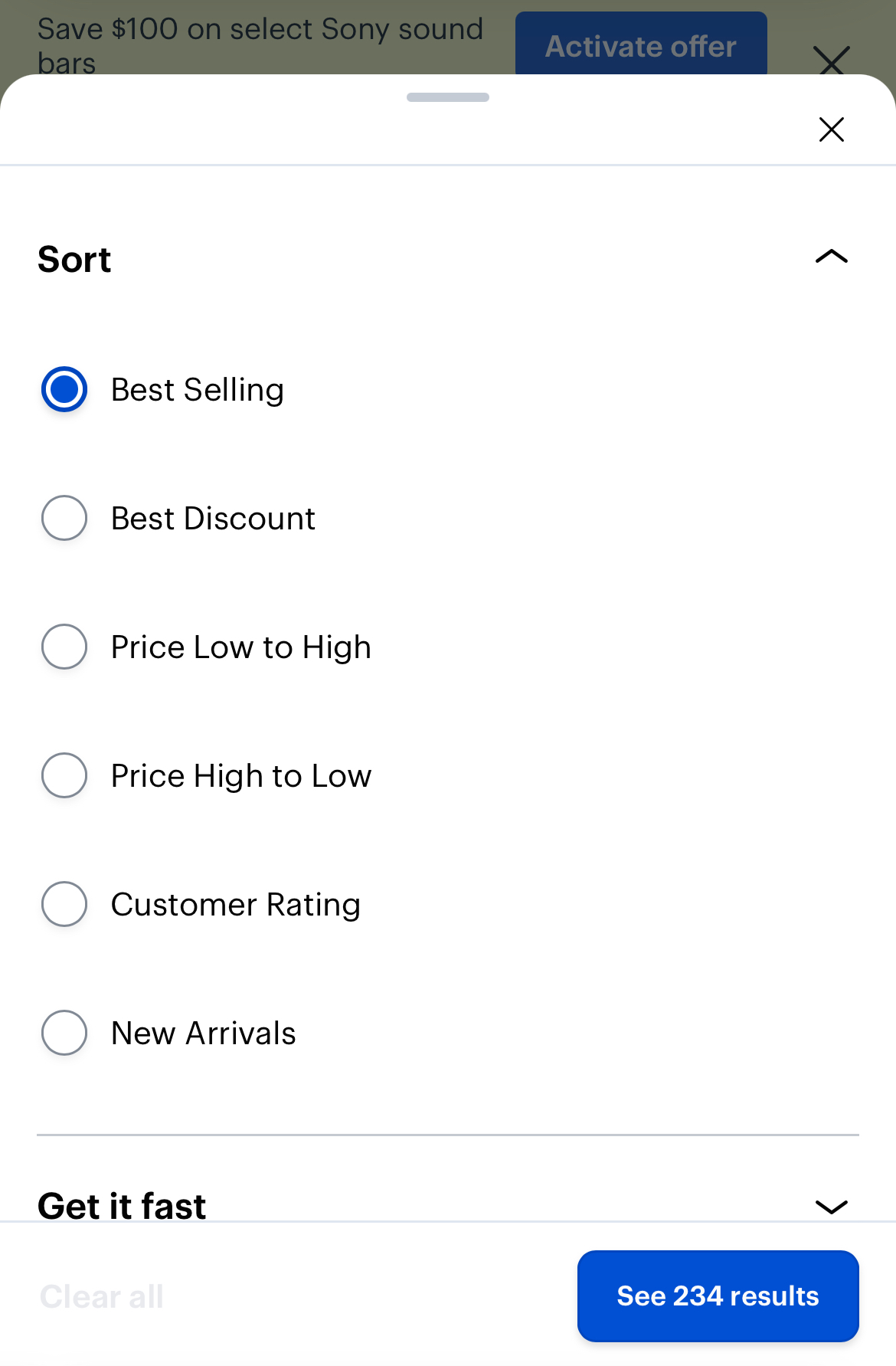The height and width of the screenshot is (1366, 896).
Task: Choose Best Discount sorting
Action: tap(64, 519)
